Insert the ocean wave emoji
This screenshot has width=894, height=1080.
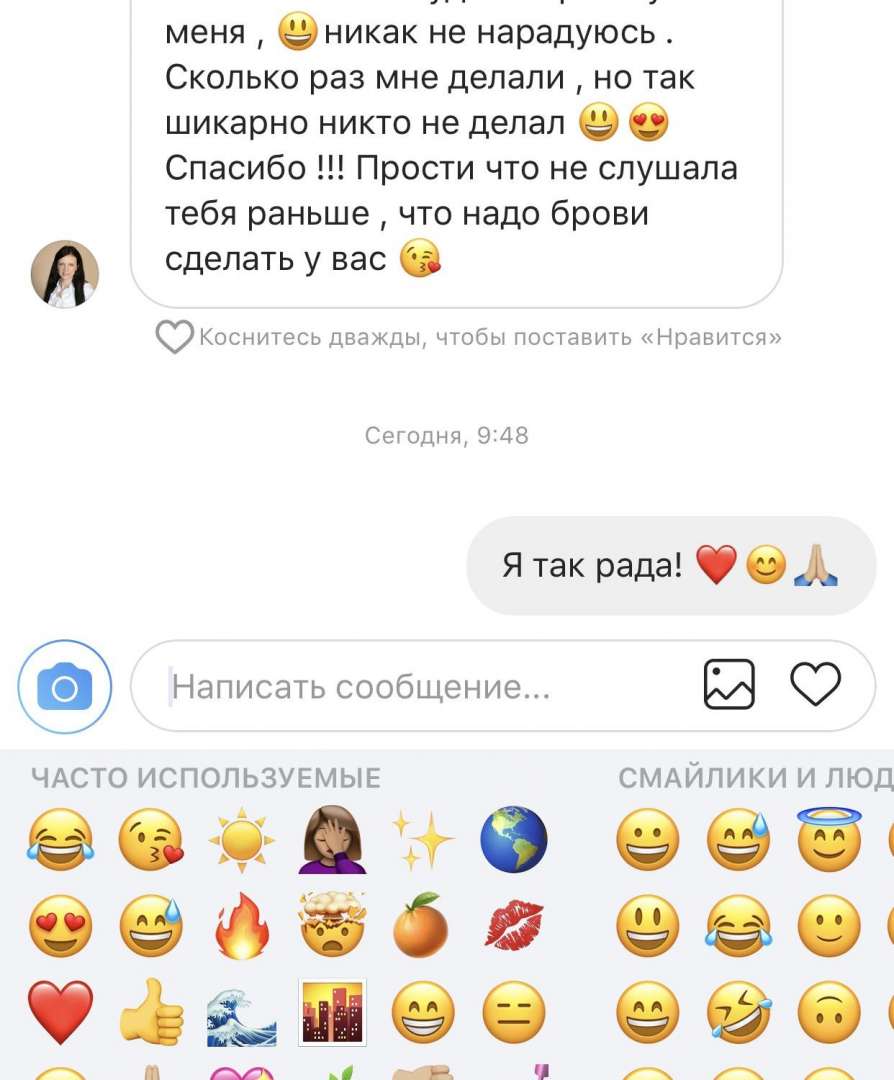point(241,1012)
